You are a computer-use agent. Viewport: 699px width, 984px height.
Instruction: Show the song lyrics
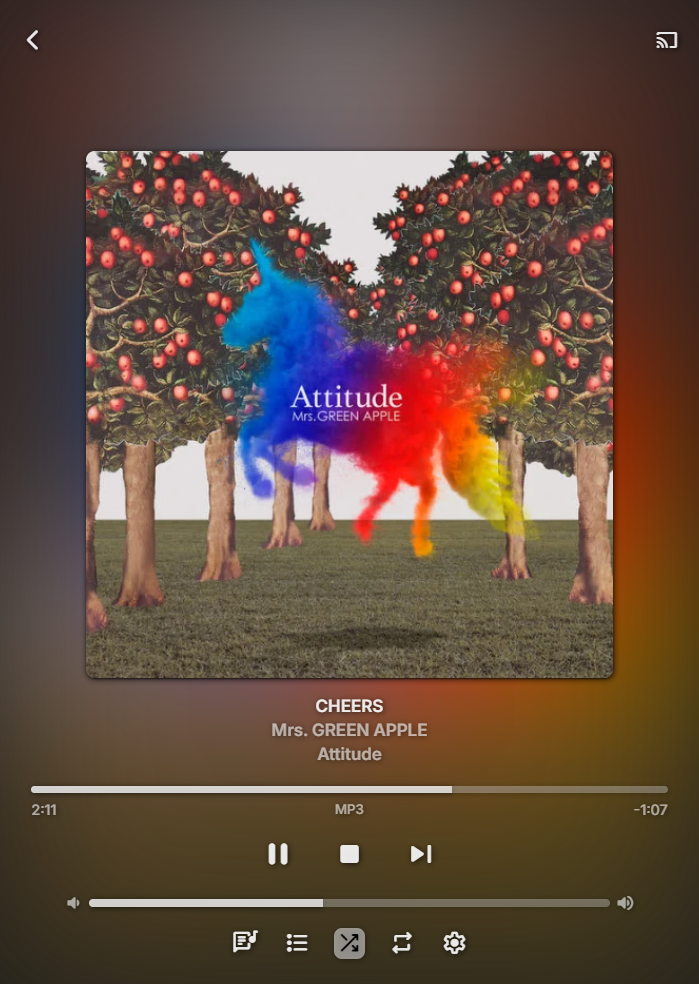pyautogui.click(x=245, y=942)
